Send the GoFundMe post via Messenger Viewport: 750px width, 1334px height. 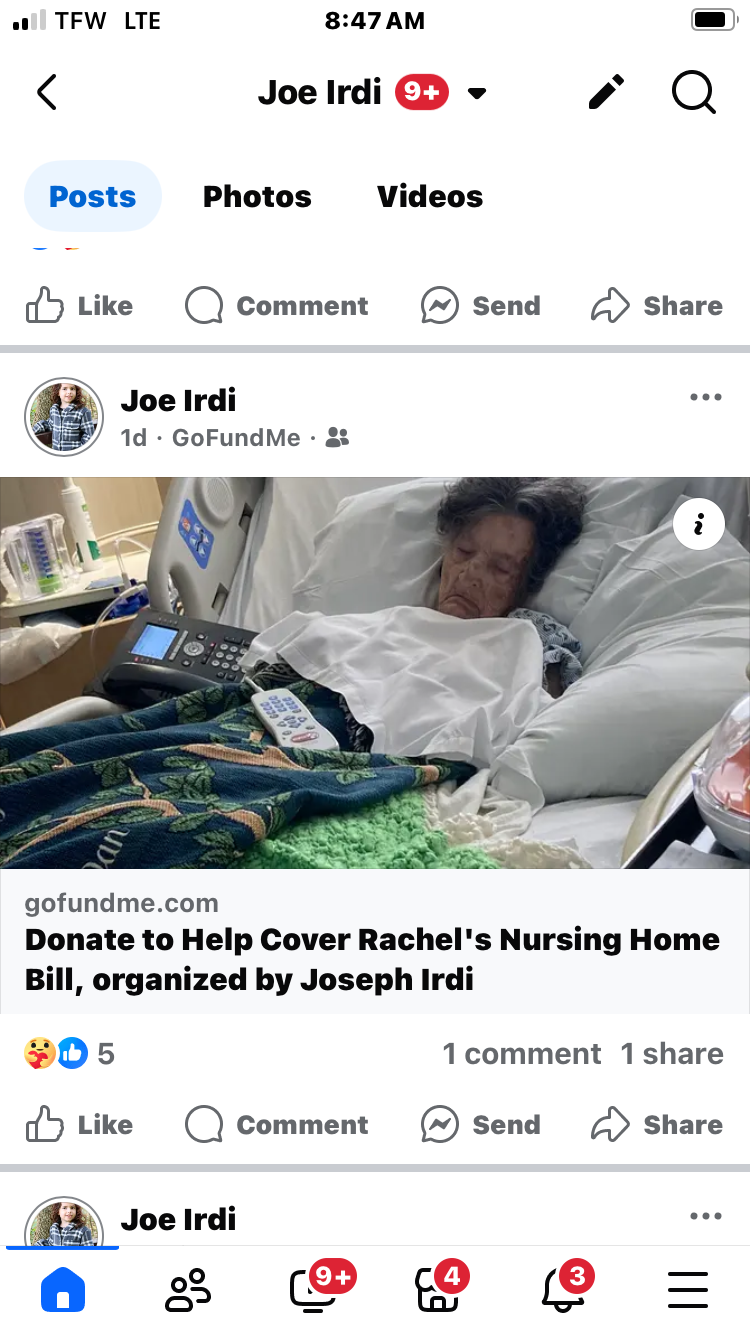point(481,1125)
